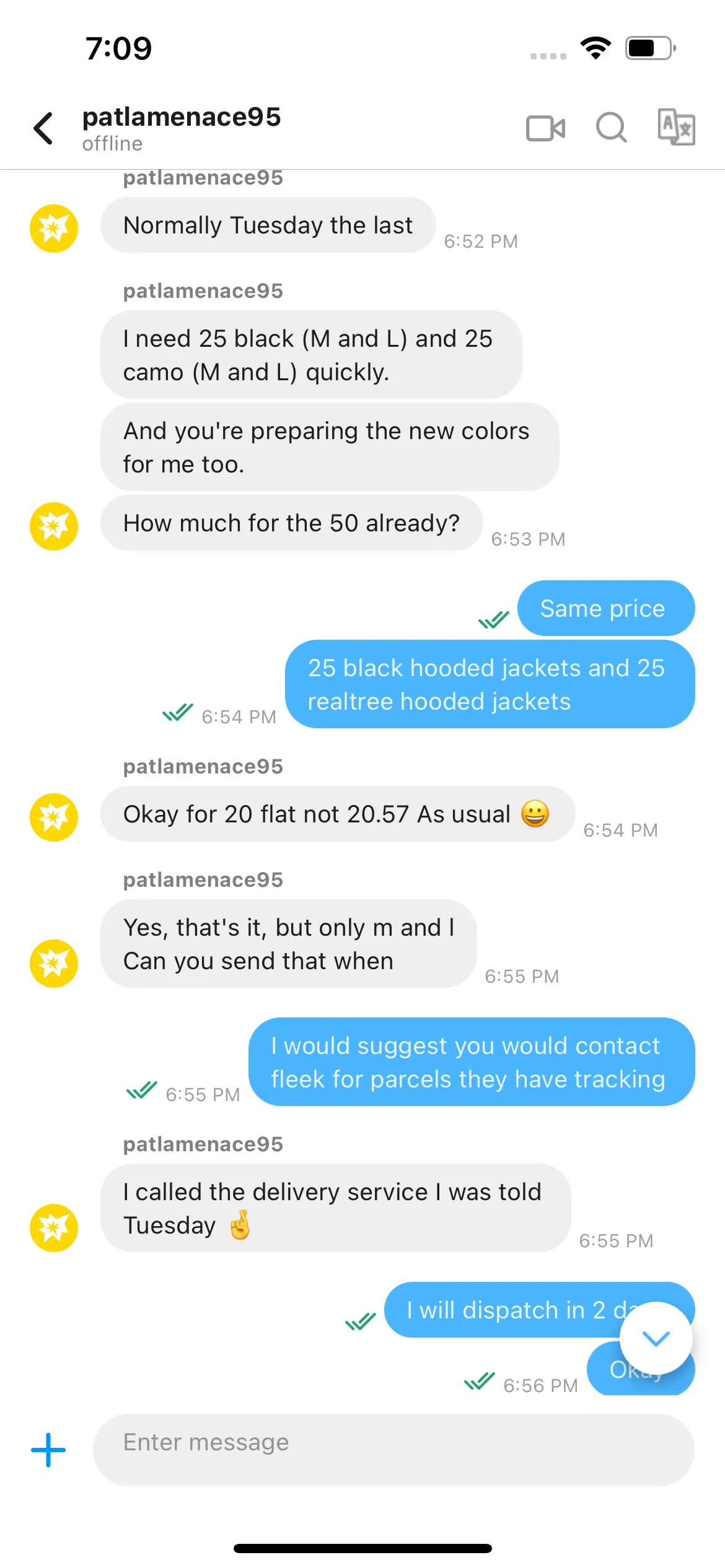
Task: Start a video call with patlamenace95
Action: coord(545,128)
